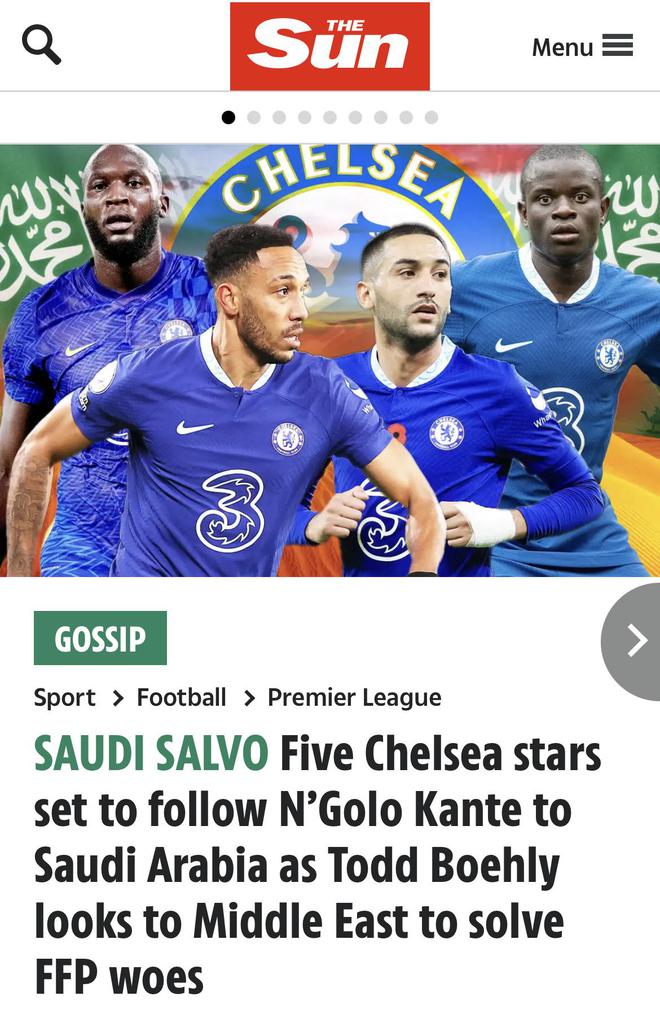Go to The Sun homepage logo
660x1018 pixels.
(330, 46)
